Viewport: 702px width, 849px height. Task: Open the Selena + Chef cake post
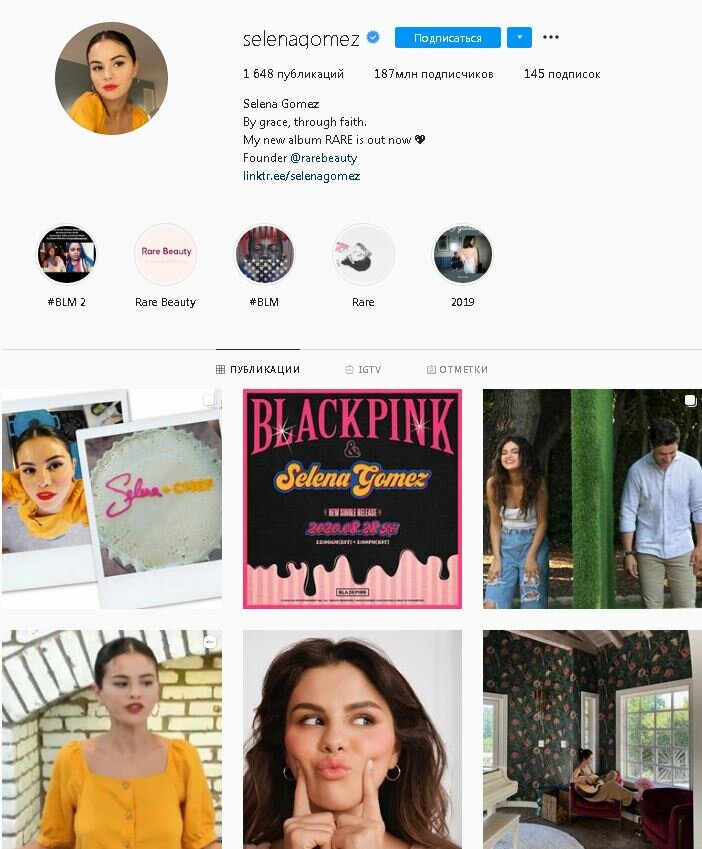[111, 498]
